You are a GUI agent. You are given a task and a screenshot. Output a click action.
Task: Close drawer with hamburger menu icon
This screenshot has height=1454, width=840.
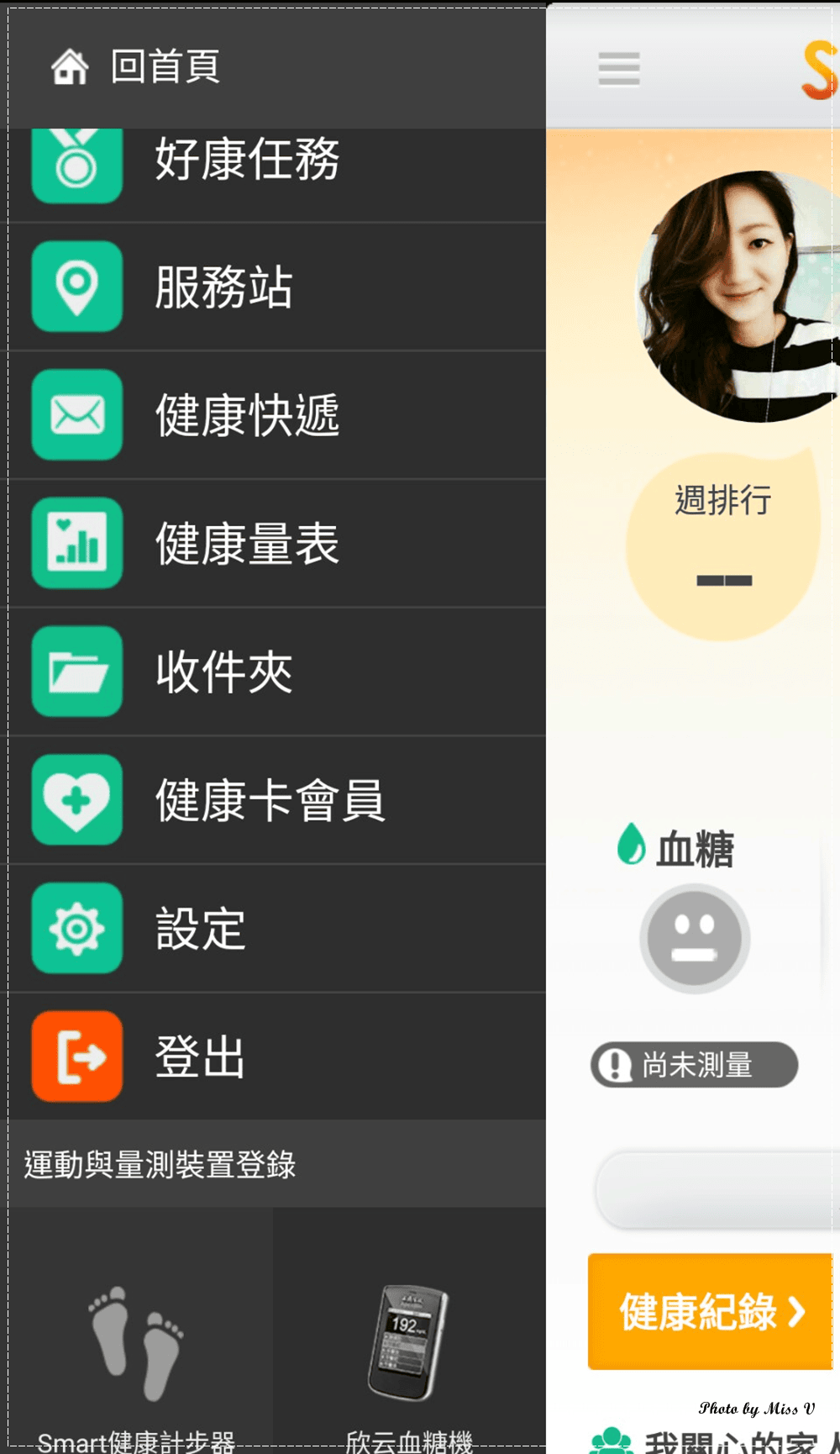click(x=619, y=69)
